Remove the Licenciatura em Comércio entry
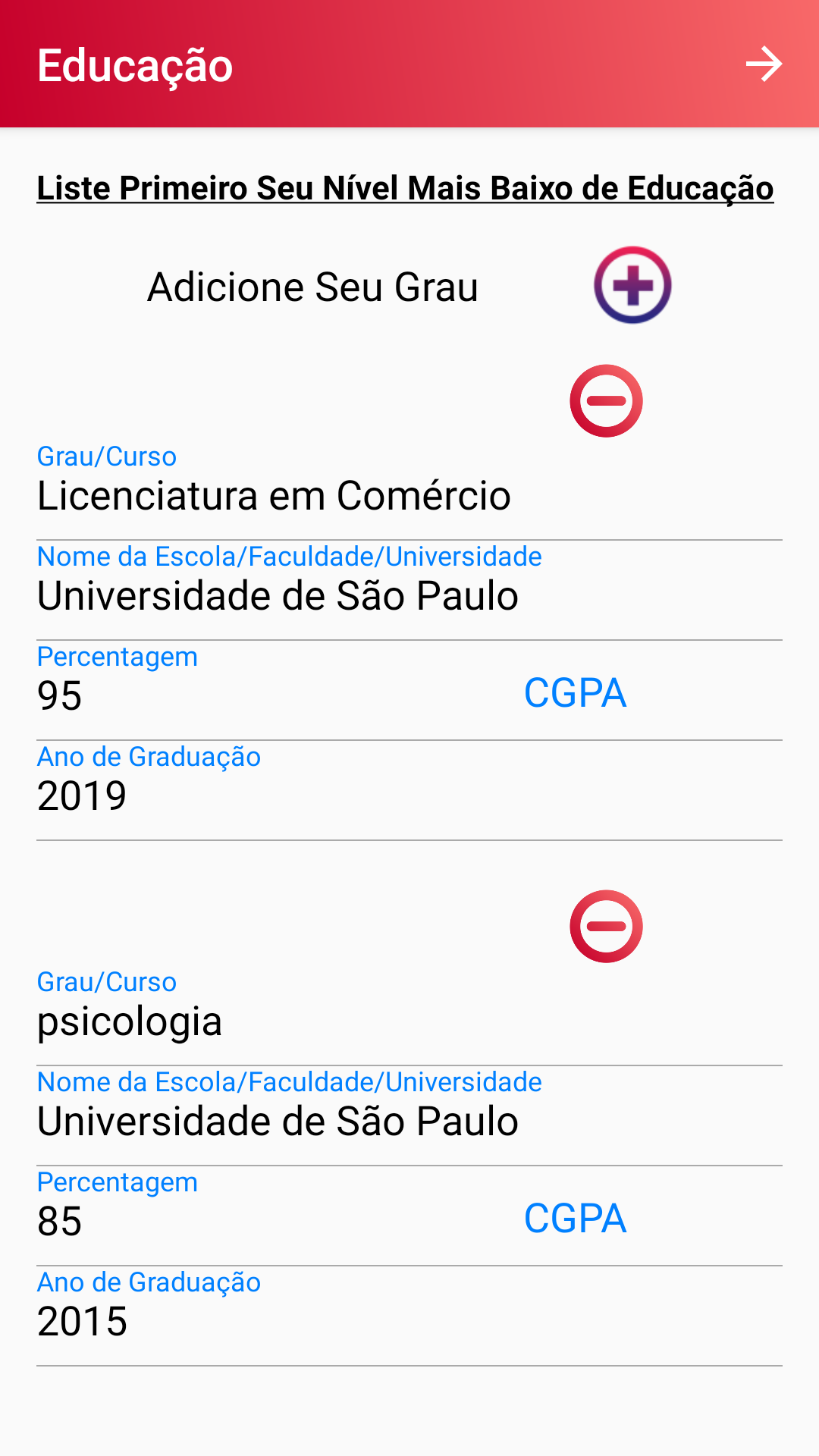Image resolution: width=819 pixels, height=1456 pixels. [607, 401]
